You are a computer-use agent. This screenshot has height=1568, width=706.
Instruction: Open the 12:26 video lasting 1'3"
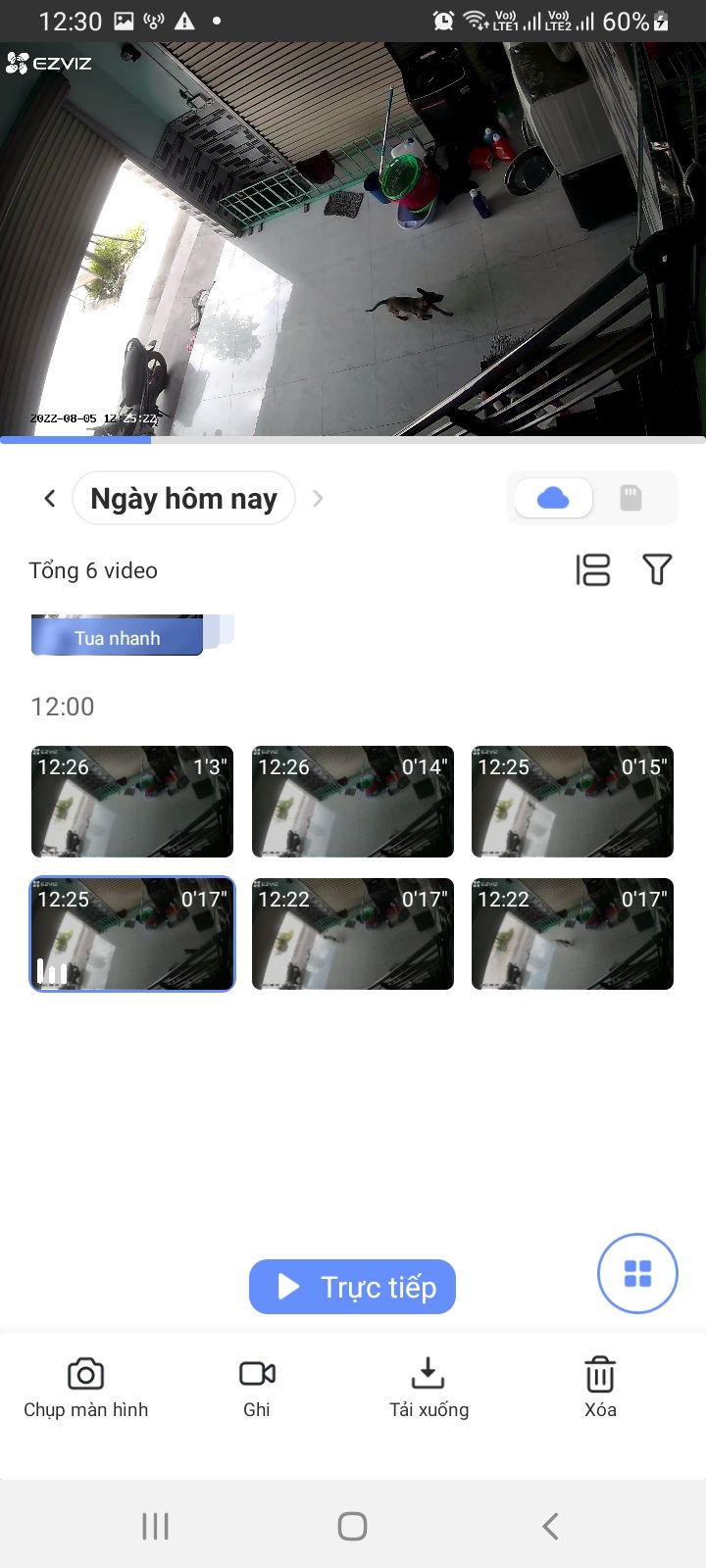click(x=131, y=801)
